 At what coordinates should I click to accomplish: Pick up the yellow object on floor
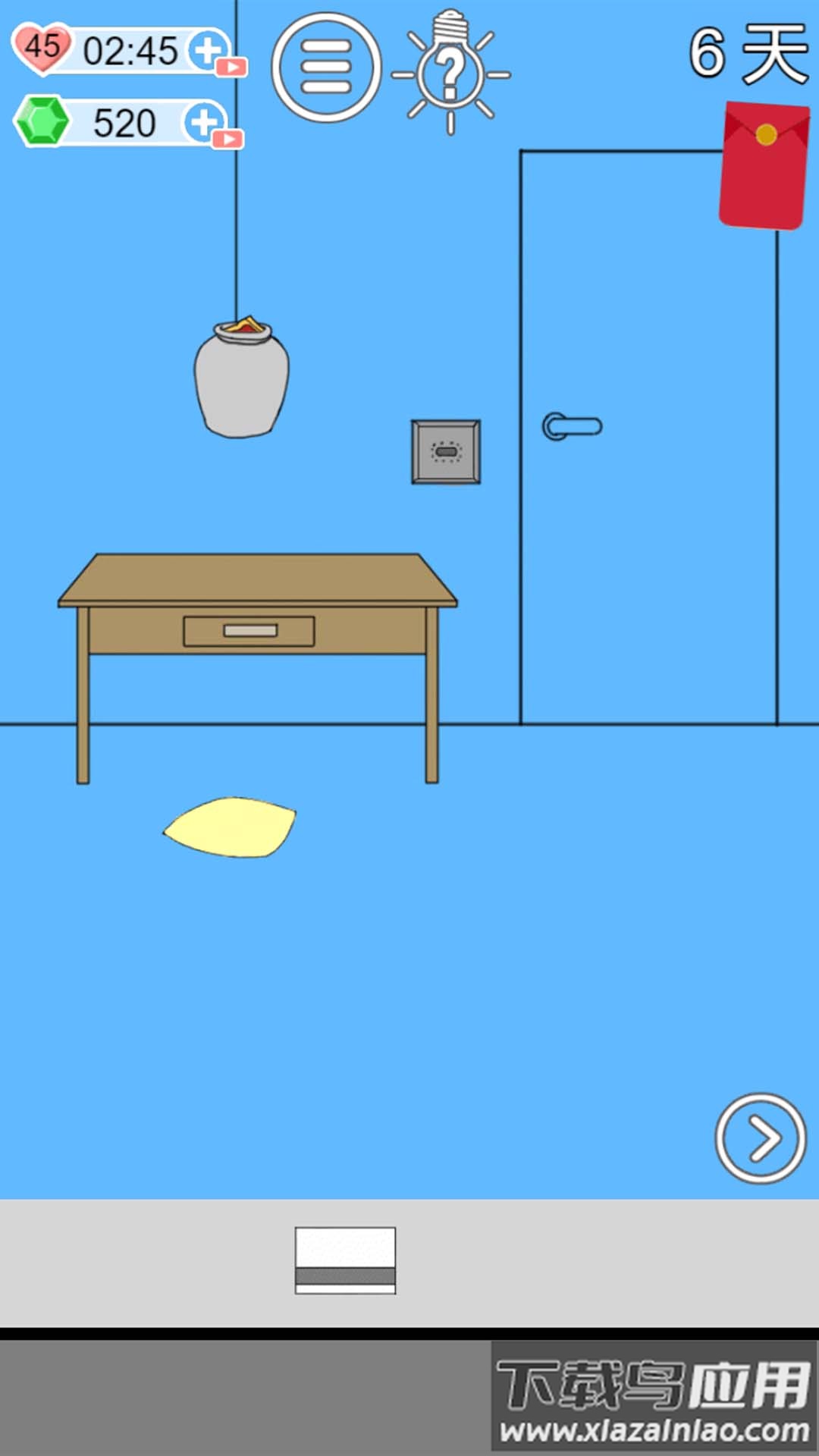(231, 827)
